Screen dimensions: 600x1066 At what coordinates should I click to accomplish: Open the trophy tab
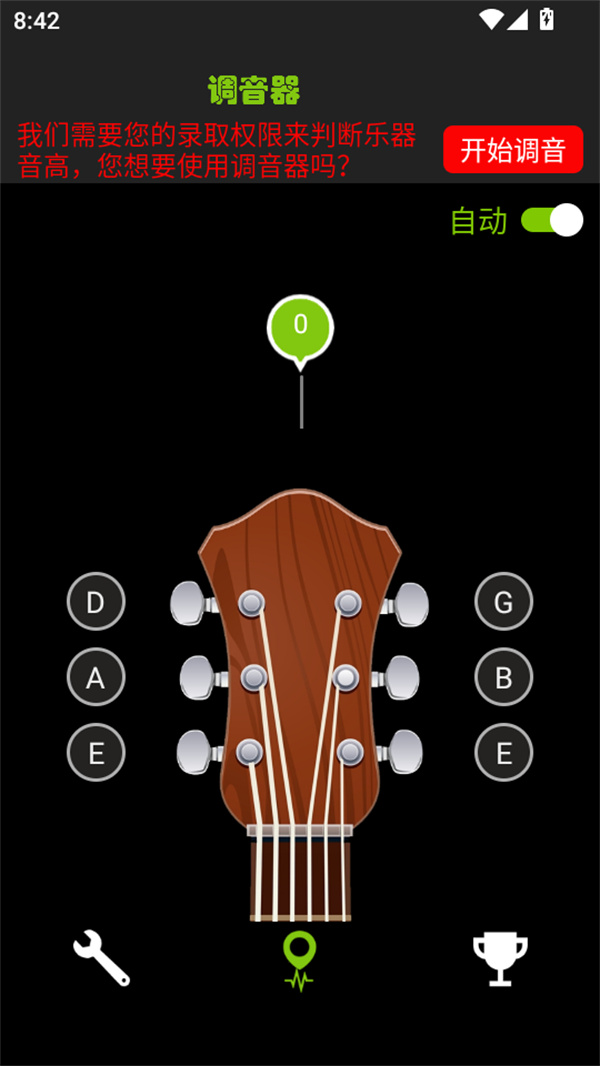pos(500,959)
